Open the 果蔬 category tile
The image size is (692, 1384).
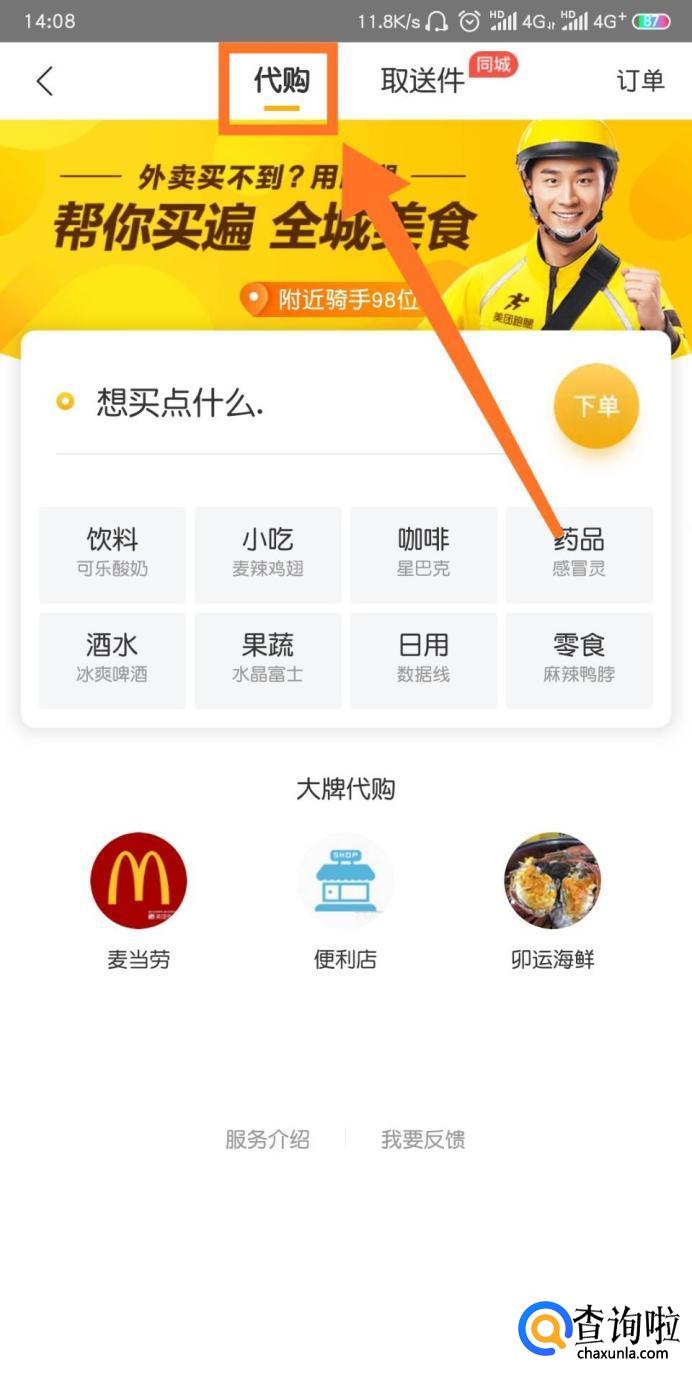[268, 660]
